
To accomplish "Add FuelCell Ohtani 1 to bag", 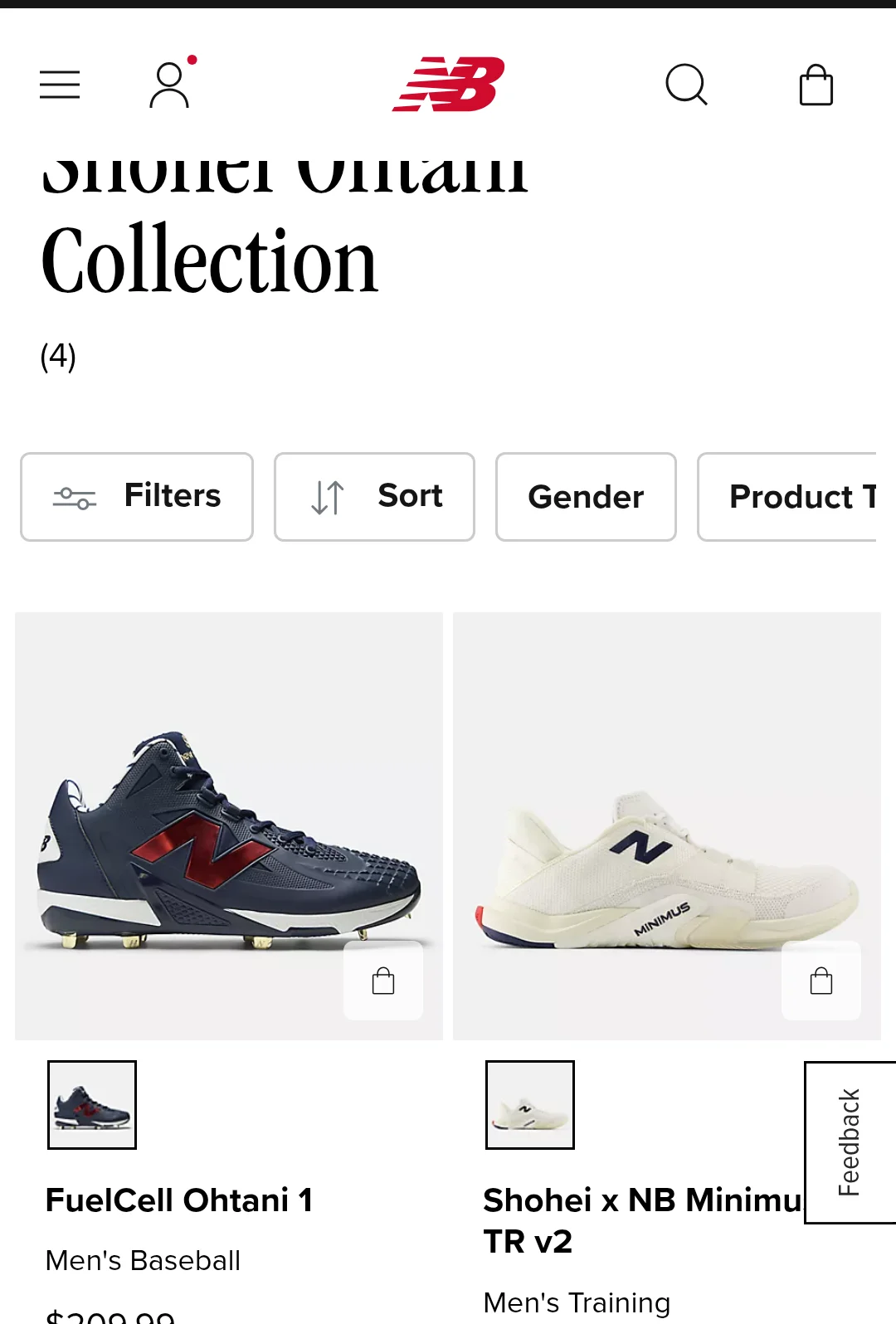I will 382,980.
